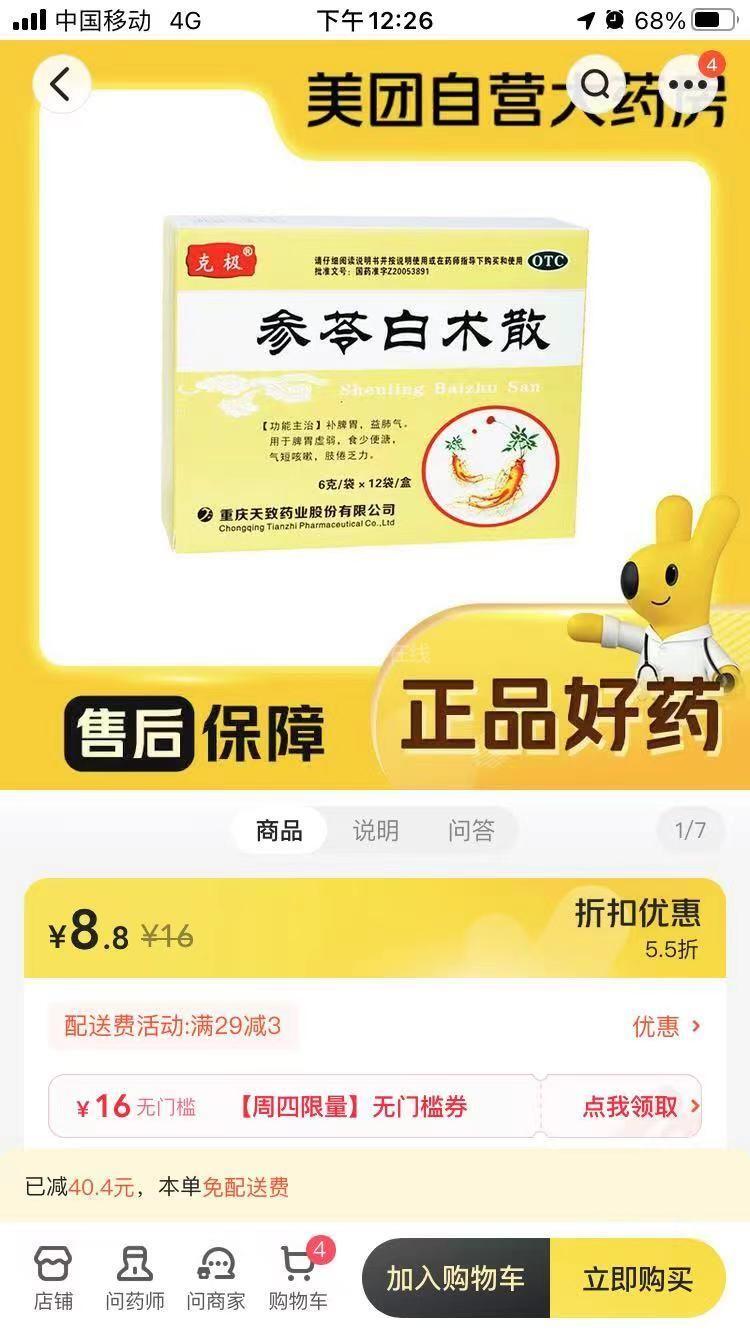Image resolution: width=750 pixels, height=1334 pixels.
Task: Ask the pharmacist via 问药师
Action: coord(135,1278)
